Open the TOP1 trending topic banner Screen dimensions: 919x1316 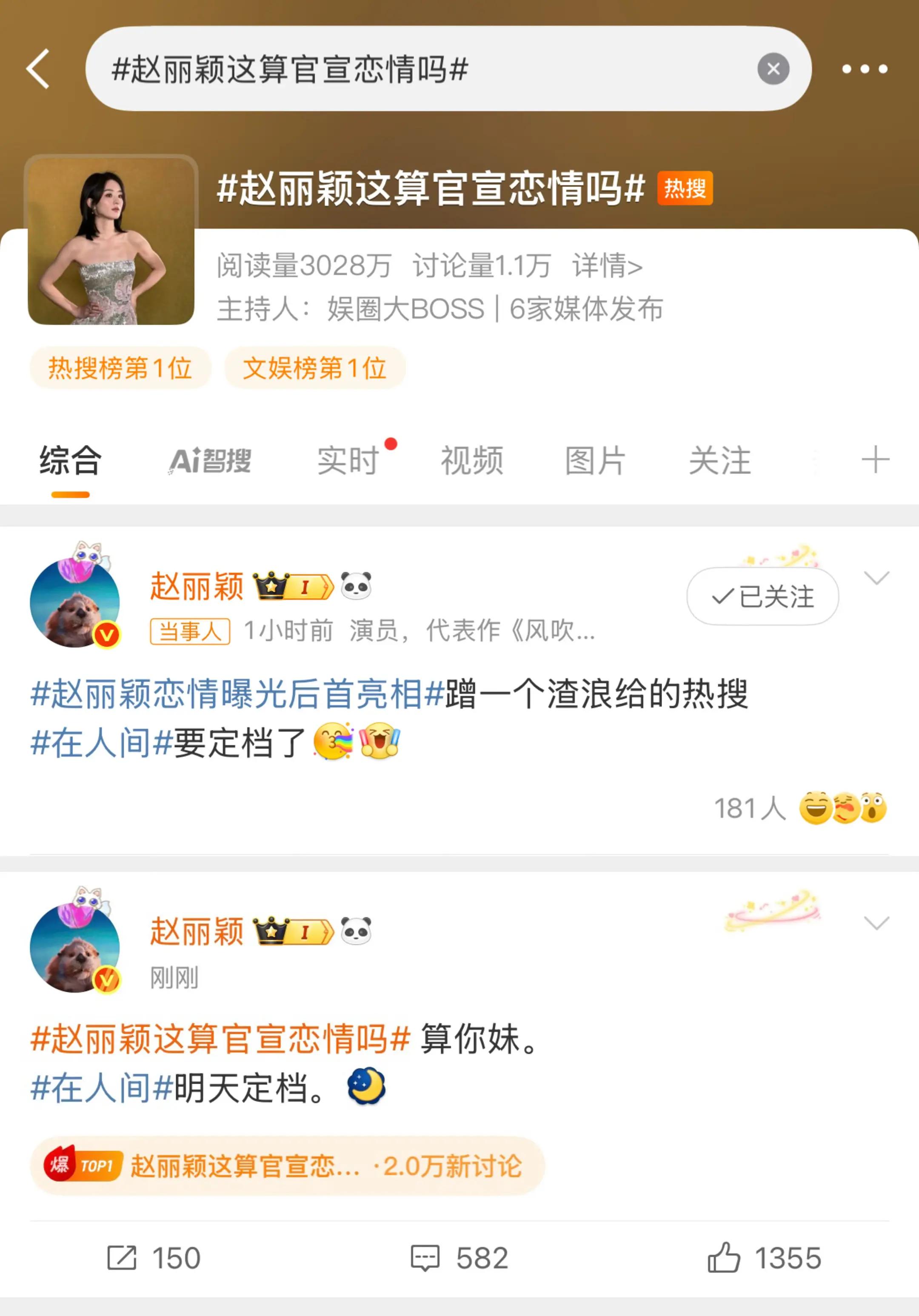click(x=287, y=1166)
